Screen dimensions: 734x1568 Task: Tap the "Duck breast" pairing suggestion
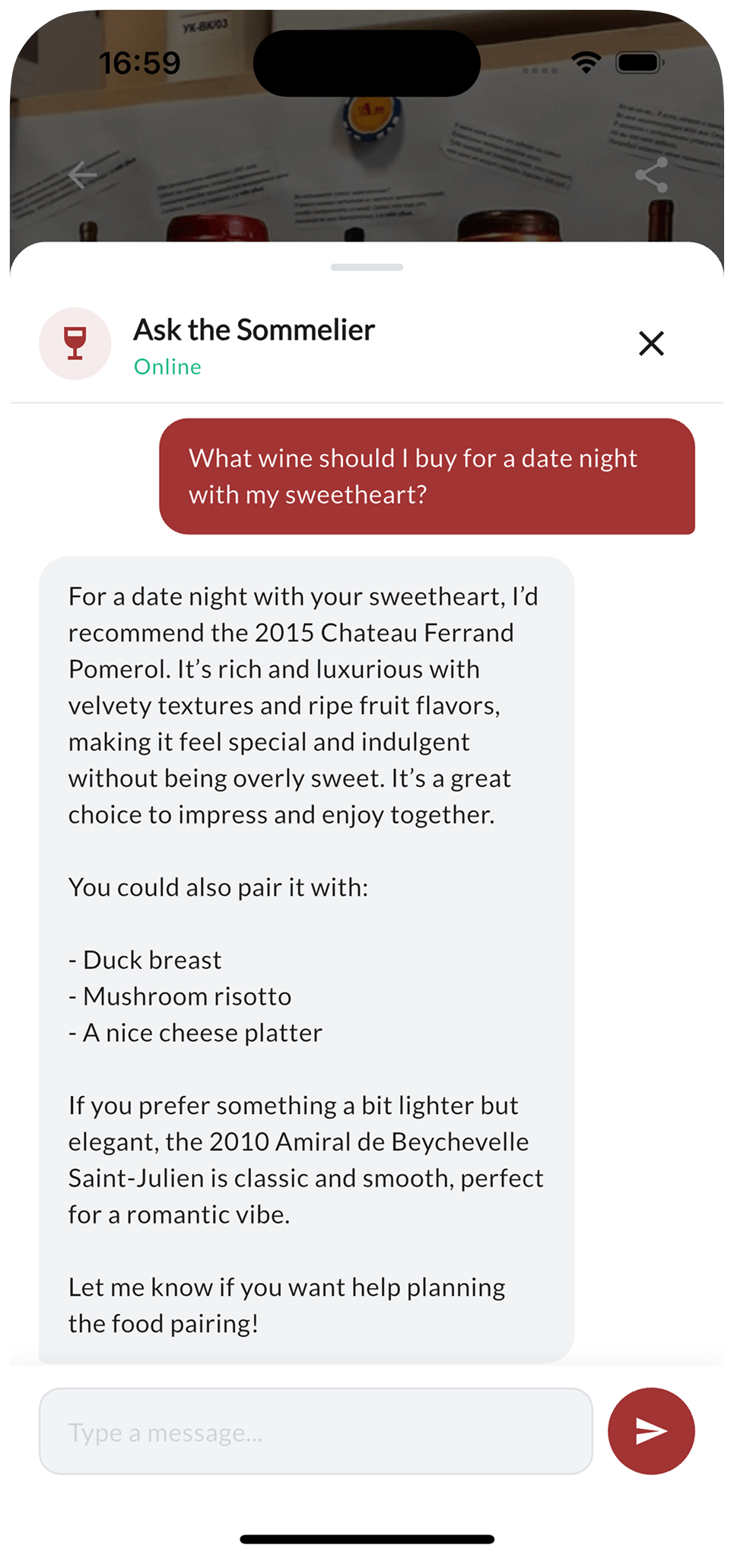pyautogui.click(x=145, y=960)
